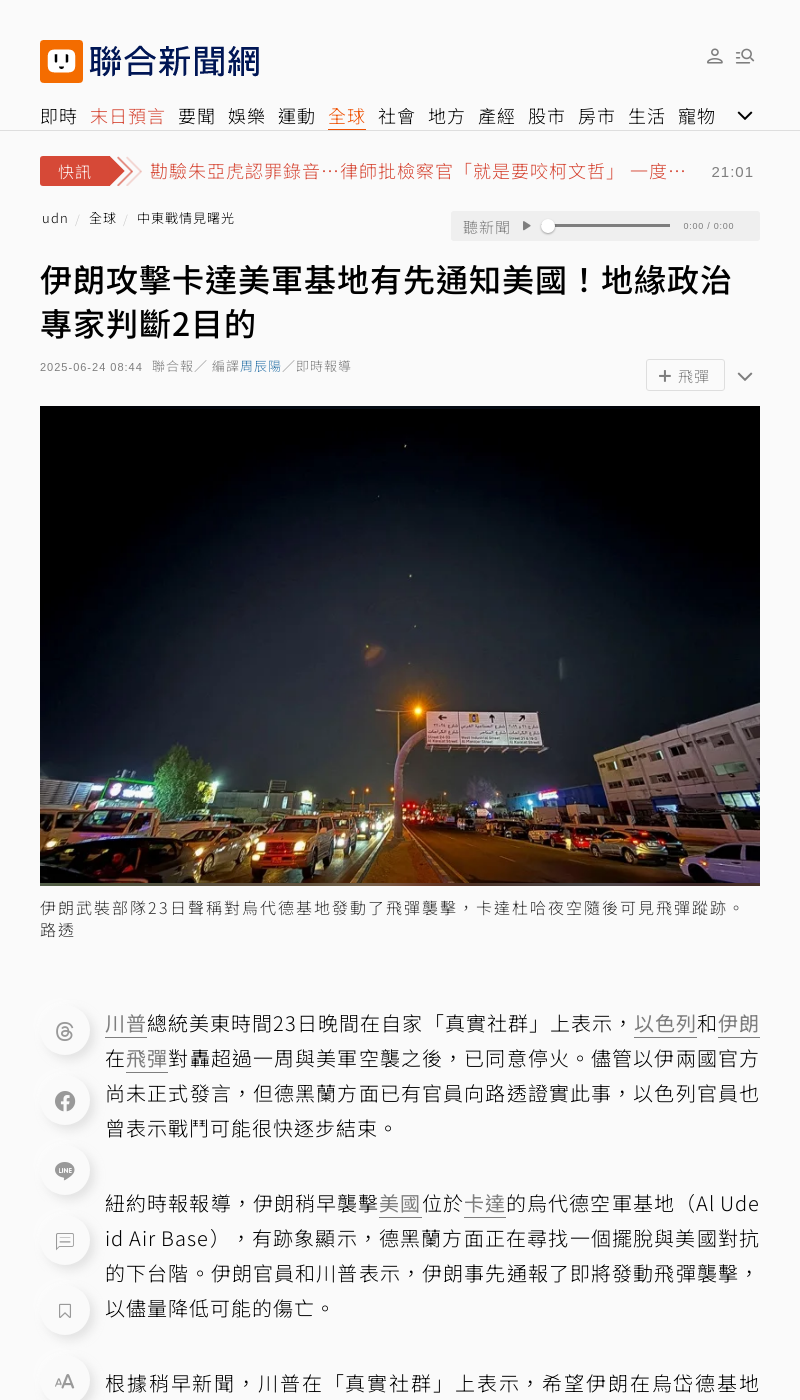The image size is (800, 1400).
Task: Open the 中東戰情見曙光 breadcrumb
Action: point(186,218)
